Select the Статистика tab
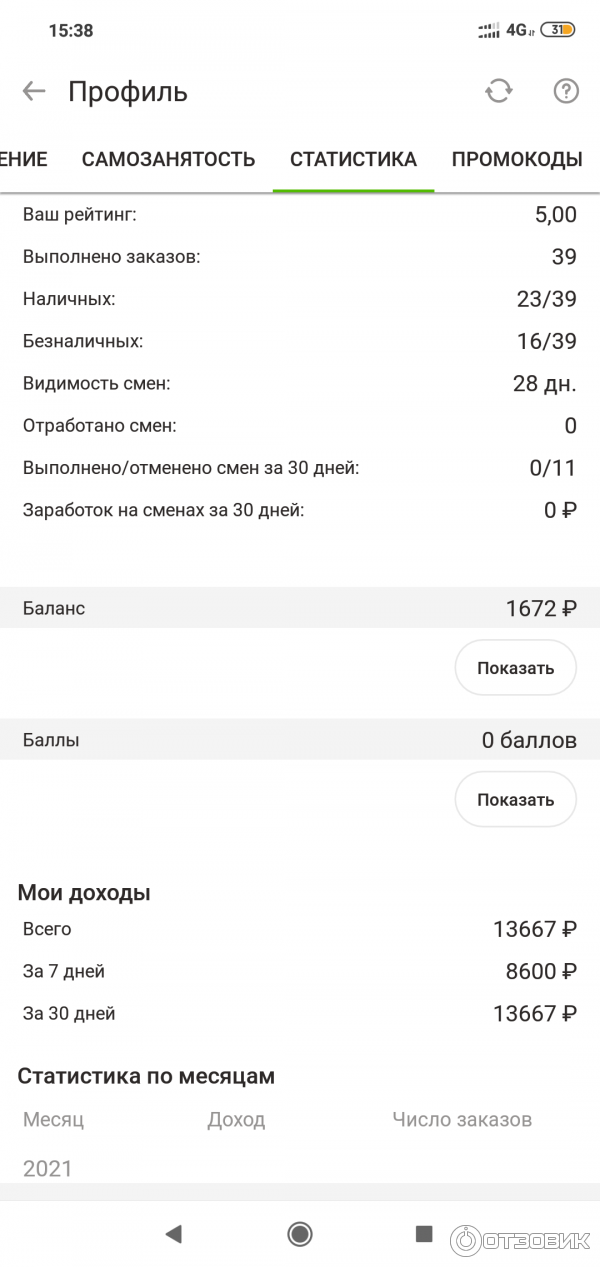The image size is (600, 1267). [353, 159]
